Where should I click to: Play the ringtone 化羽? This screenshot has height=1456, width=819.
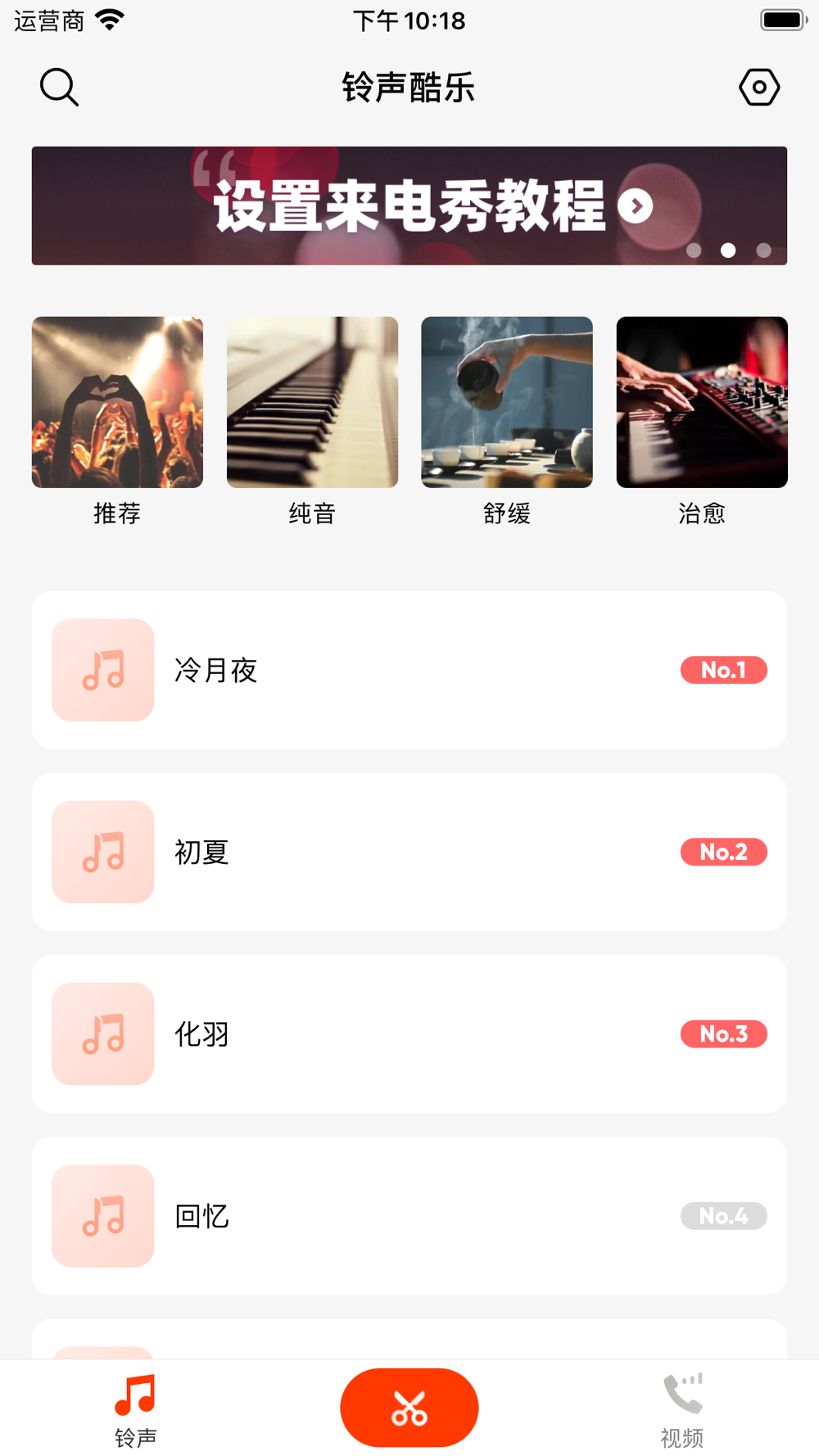[x=409, y=1033]
